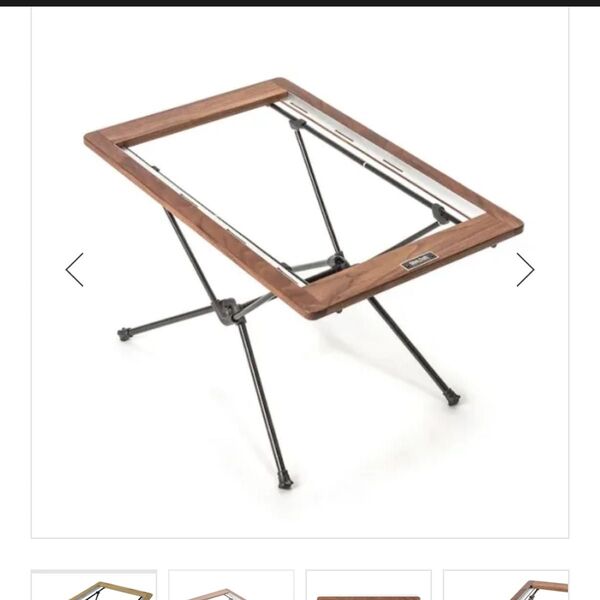Screen dimensions: 600x600
Task: Select the third thumbnail in the gallery
Action: 368,587
